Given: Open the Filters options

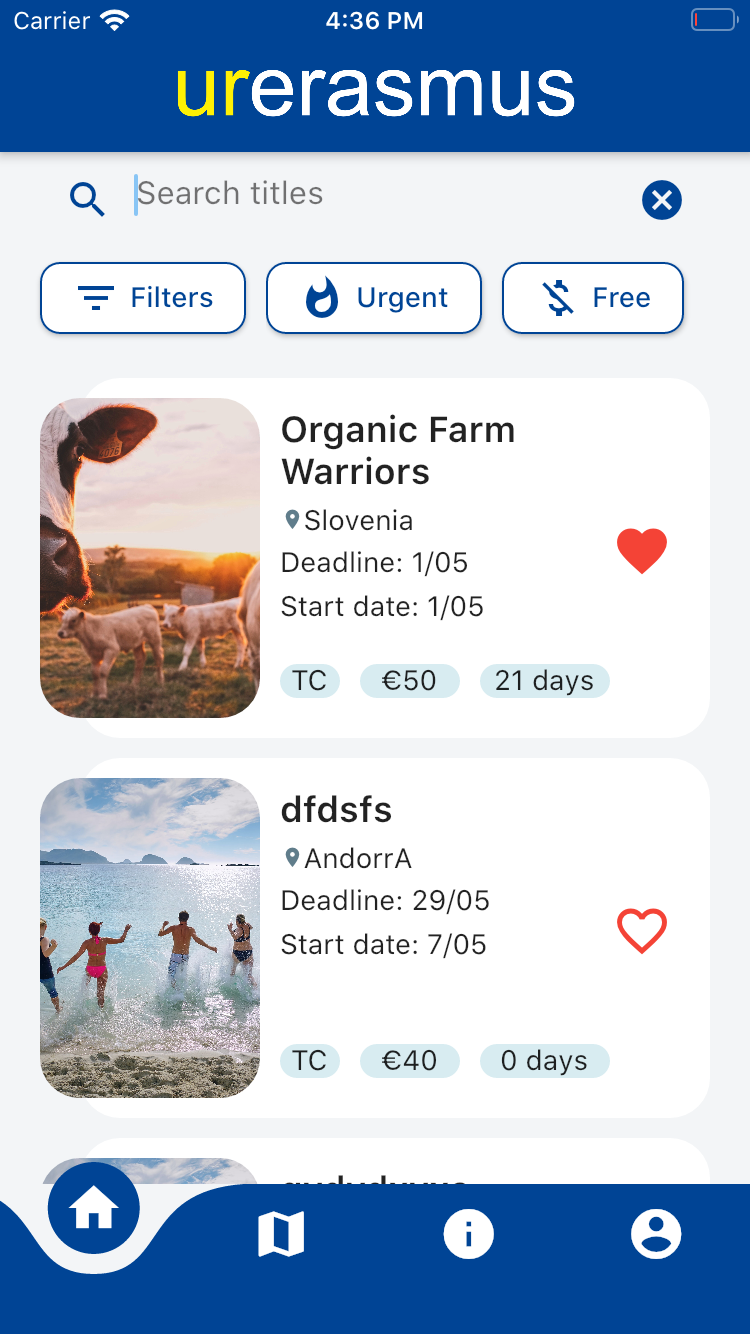Looking at the screenshot, I should (x=143, y=298).
